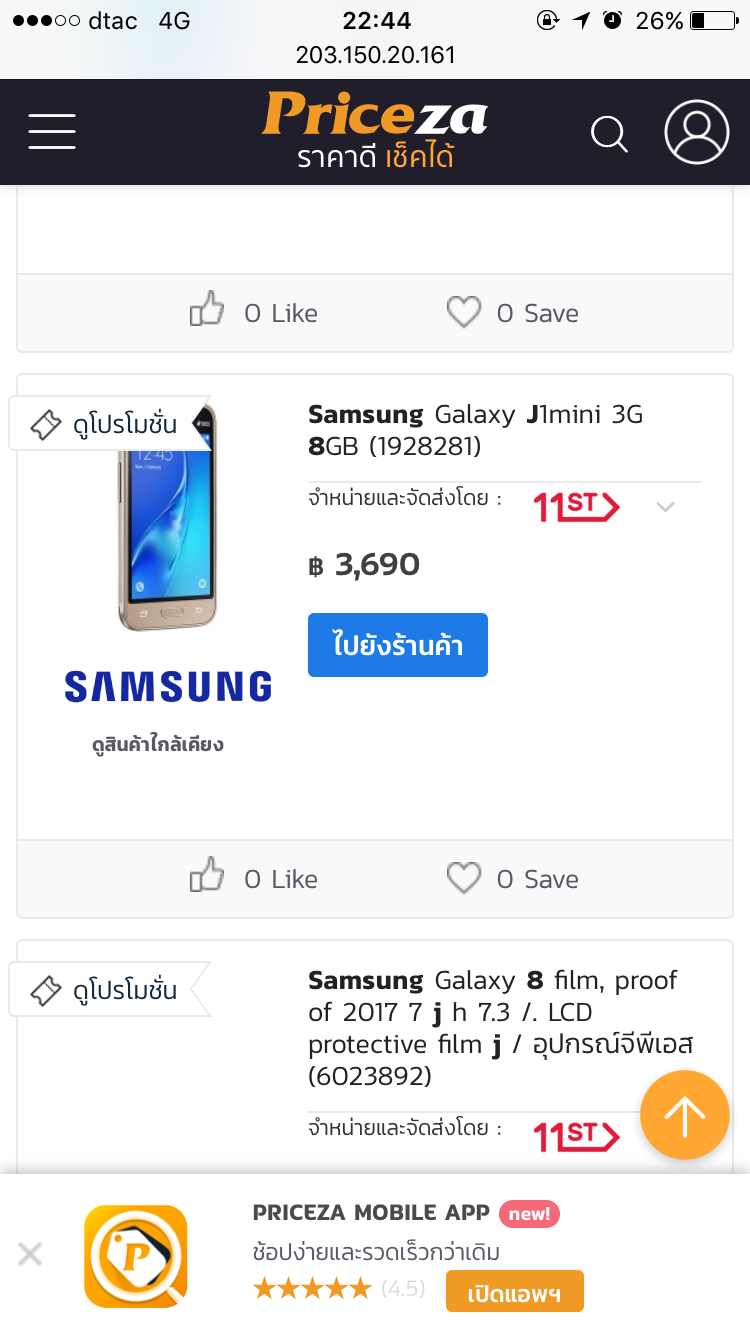The height and width of the screenshot is (1334, 750).
Task: Save the Samsung Galaxy J1mini listing
Action: click(513, 878)
